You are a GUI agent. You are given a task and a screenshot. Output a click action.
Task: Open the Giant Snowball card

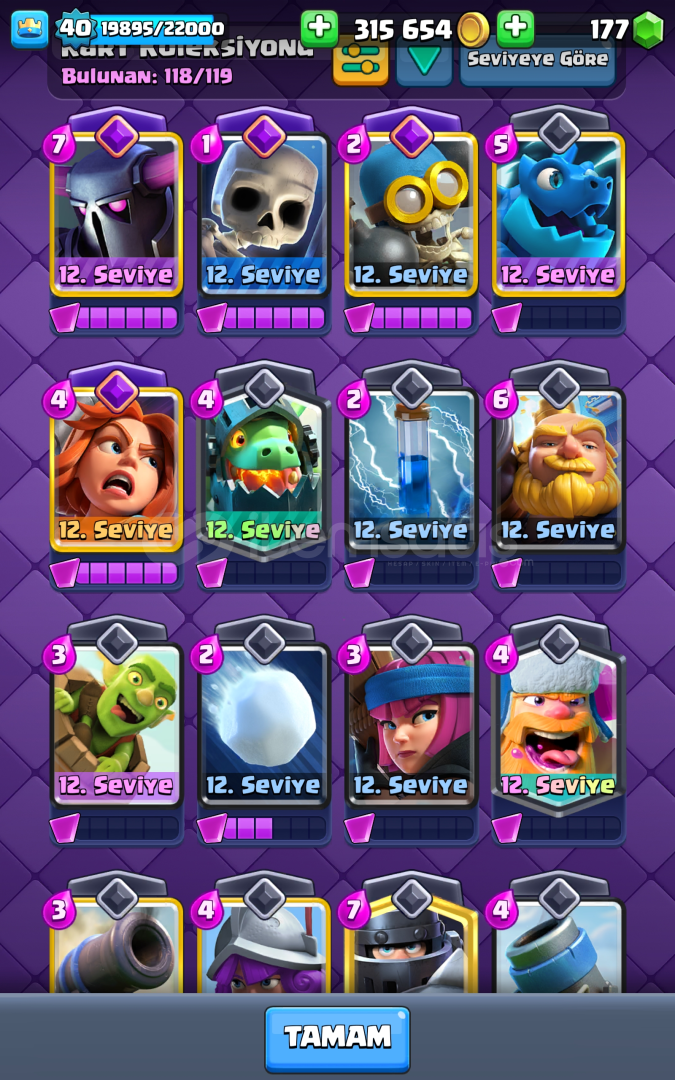coord(264,725)
